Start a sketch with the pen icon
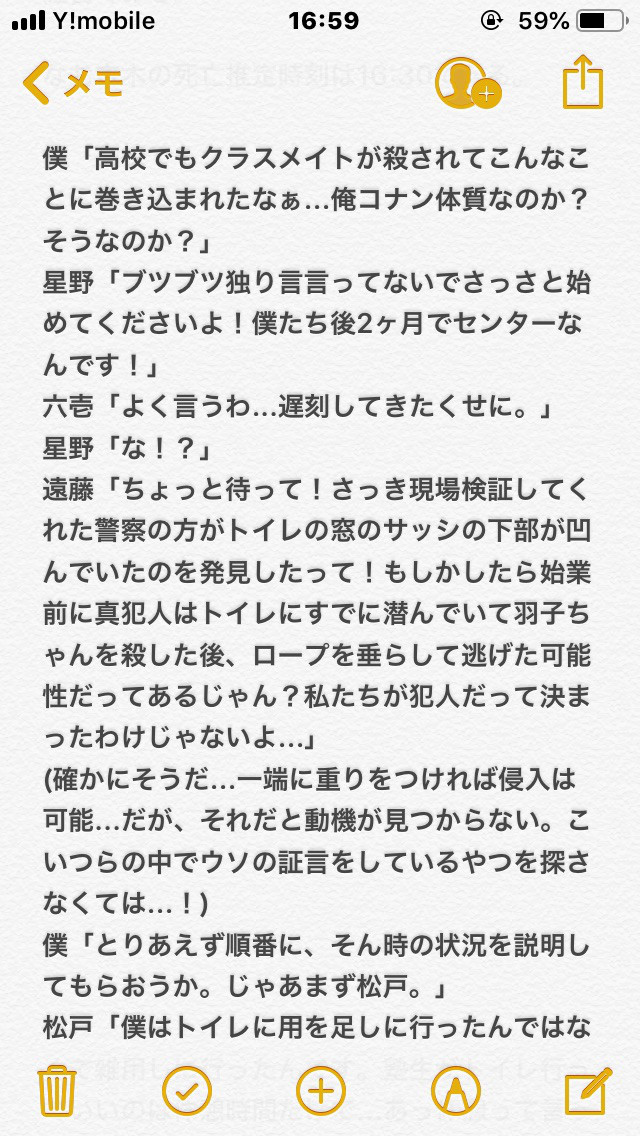This screenshot has height=1136, width=640. pos(456,1090)
